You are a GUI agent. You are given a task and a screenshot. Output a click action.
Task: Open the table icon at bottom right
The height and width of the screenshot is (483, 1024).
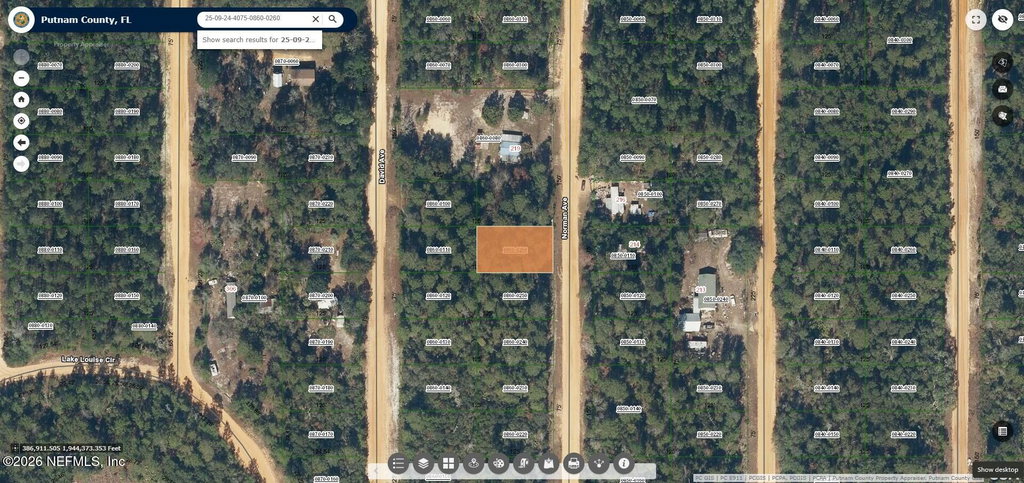1001,431
